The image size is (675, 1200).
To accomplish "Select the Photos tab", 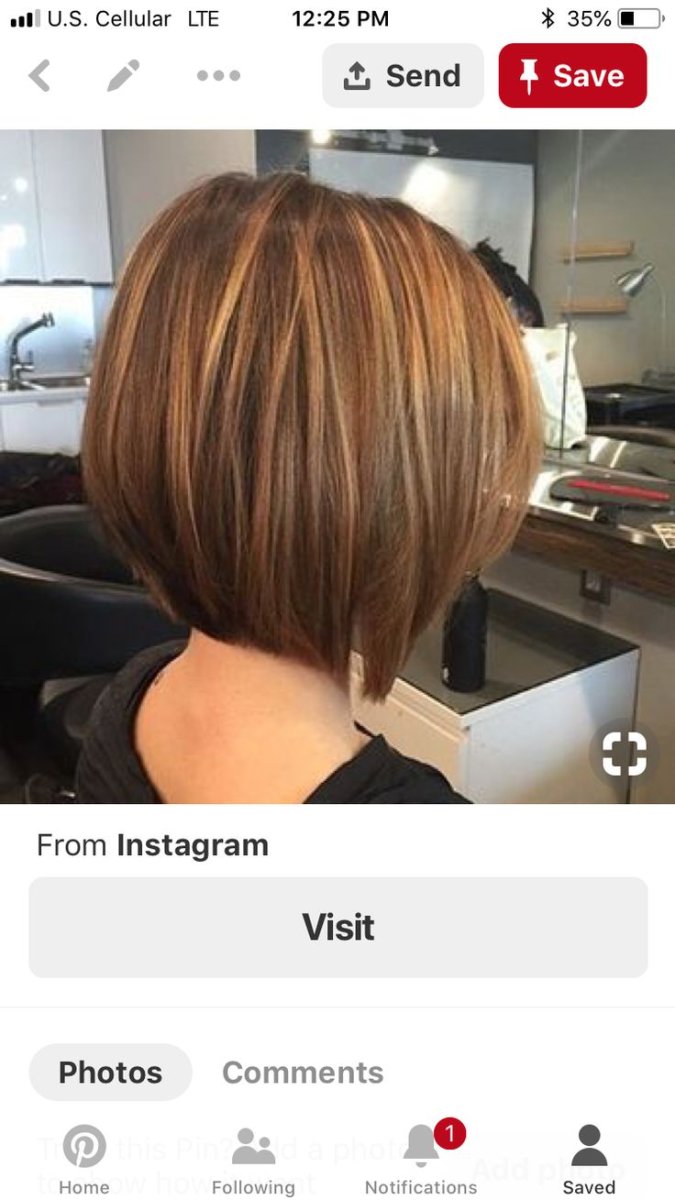I will point(110,1072).
